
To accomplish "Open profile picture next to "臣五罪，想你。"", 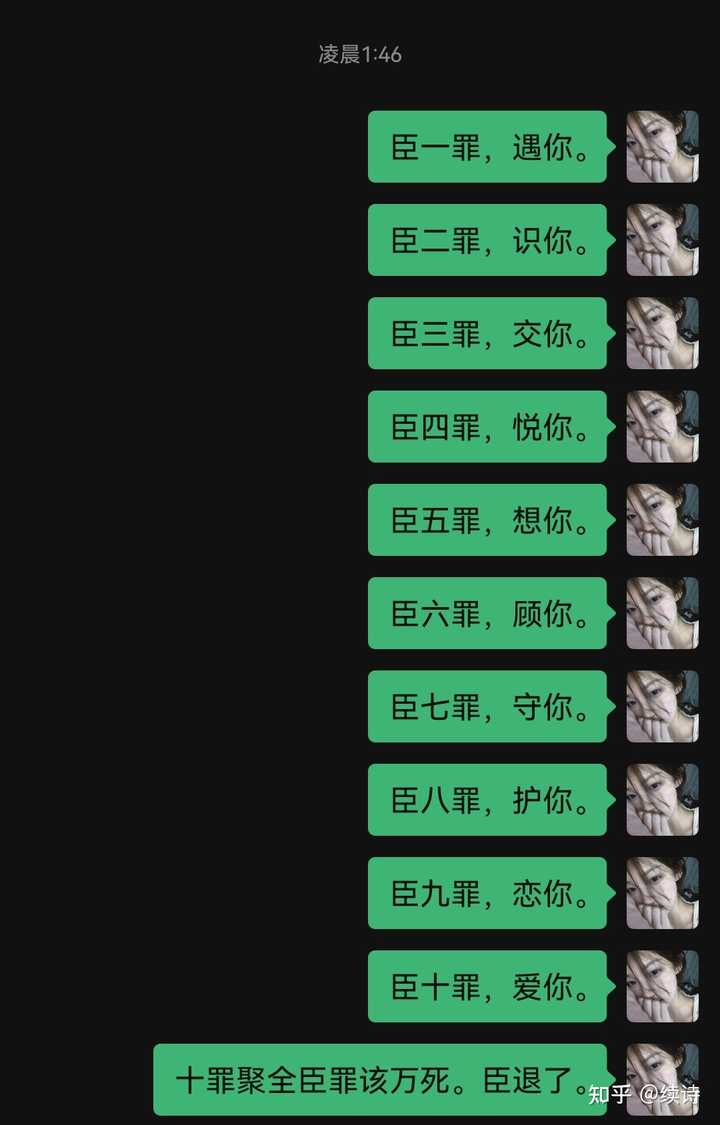I will click(662, 520).
